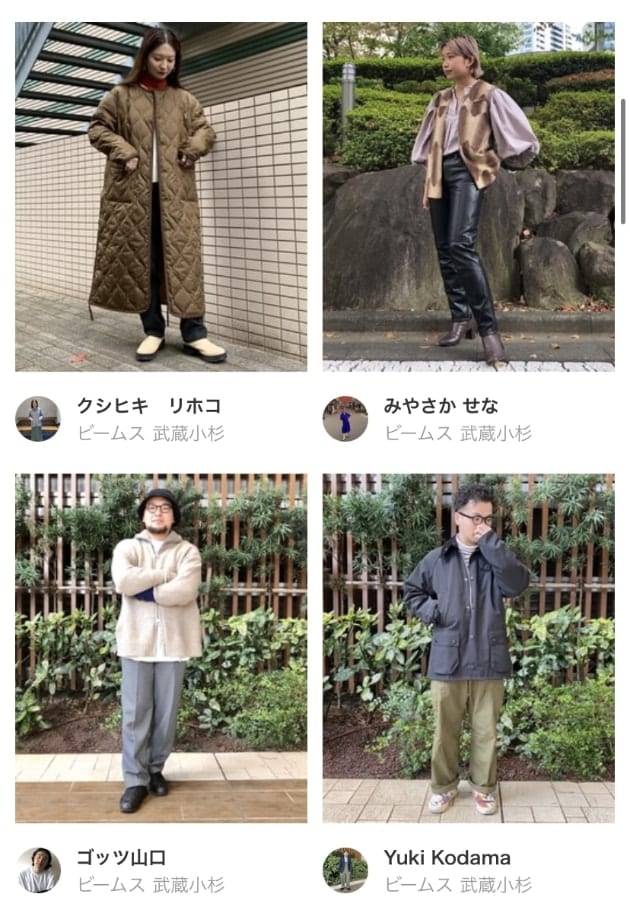View ゴッツ山口's staff profile
Screen dimensions: 630x913
pyautogui.click(x=38, y=870)
